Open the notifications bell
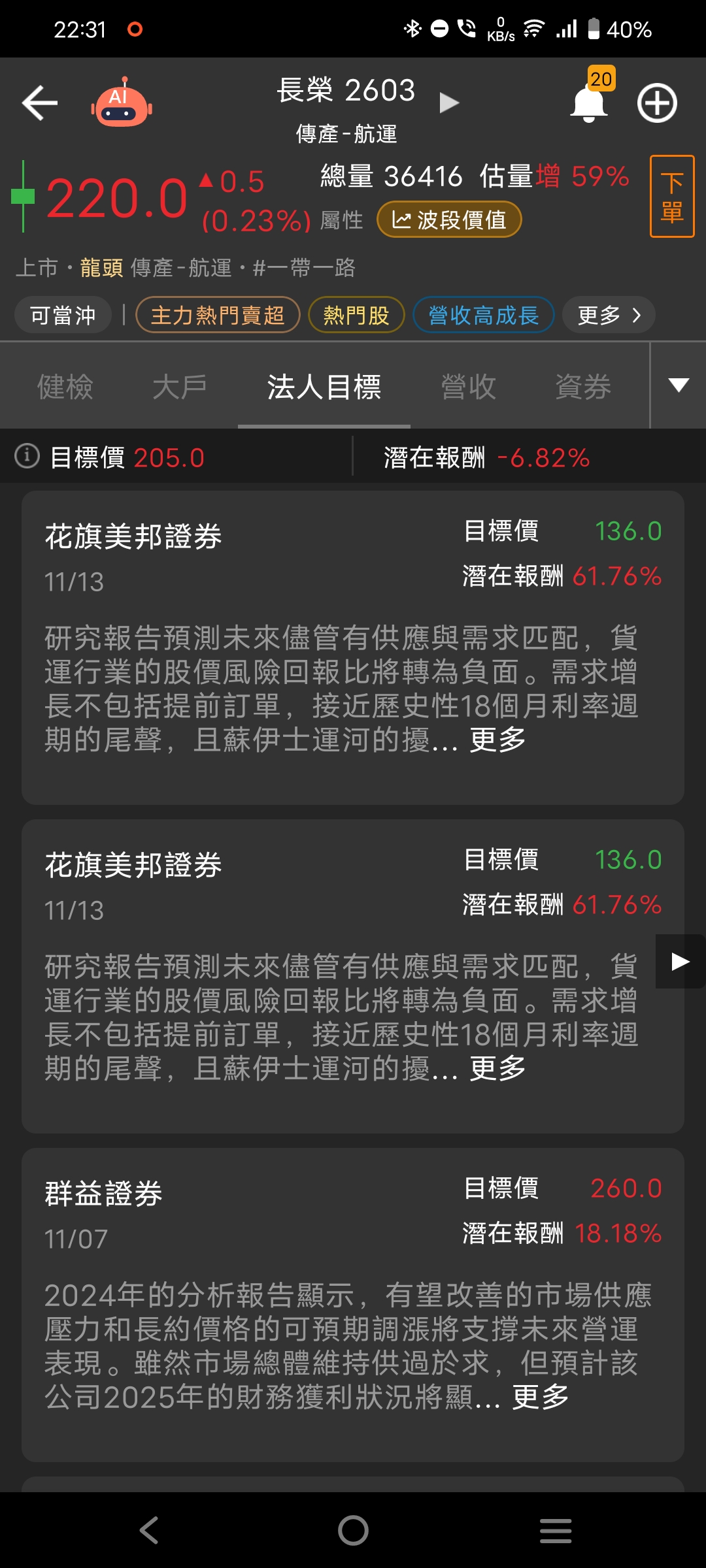The image size is (706, 1568). 589,103
